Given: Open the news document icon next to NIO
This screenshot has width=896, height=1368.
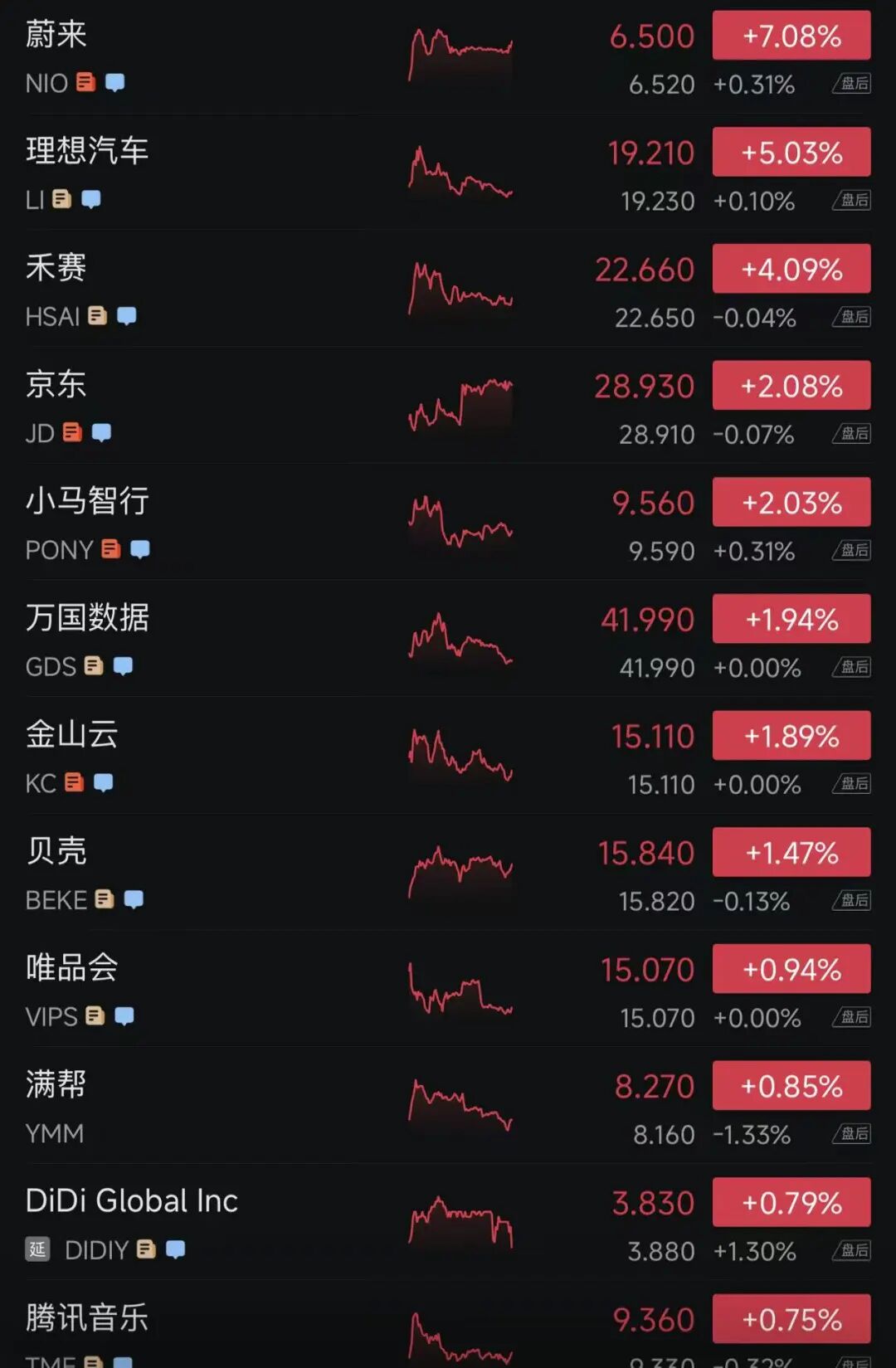Looking at the screenshot, I should click(x=85, y=82).
